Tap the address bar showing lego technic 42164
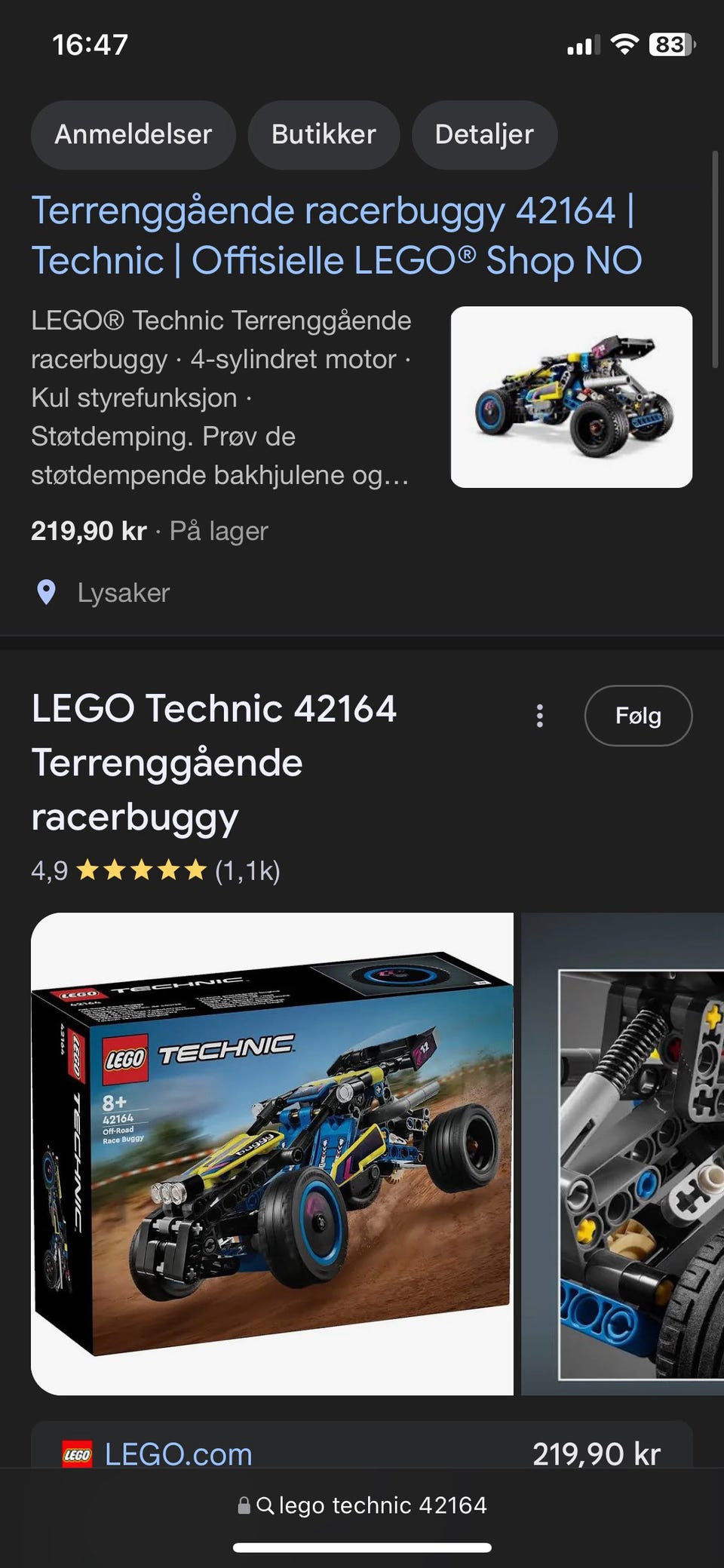Screen dimensions: 724x1568 point(362,1505)
